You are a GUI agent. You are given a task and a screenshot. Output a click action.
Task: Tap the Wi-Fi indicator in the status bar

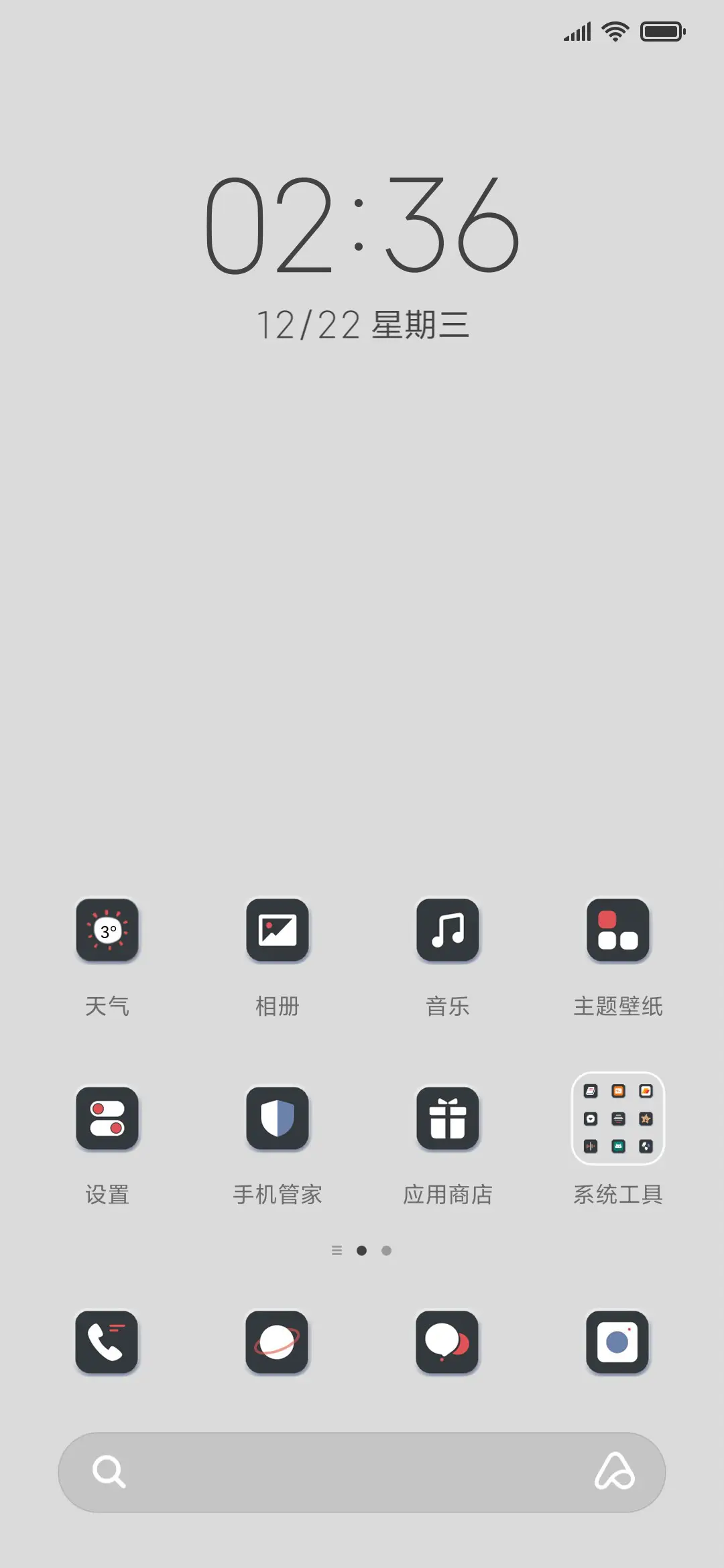pyautogui.click(x=614, y=31)
